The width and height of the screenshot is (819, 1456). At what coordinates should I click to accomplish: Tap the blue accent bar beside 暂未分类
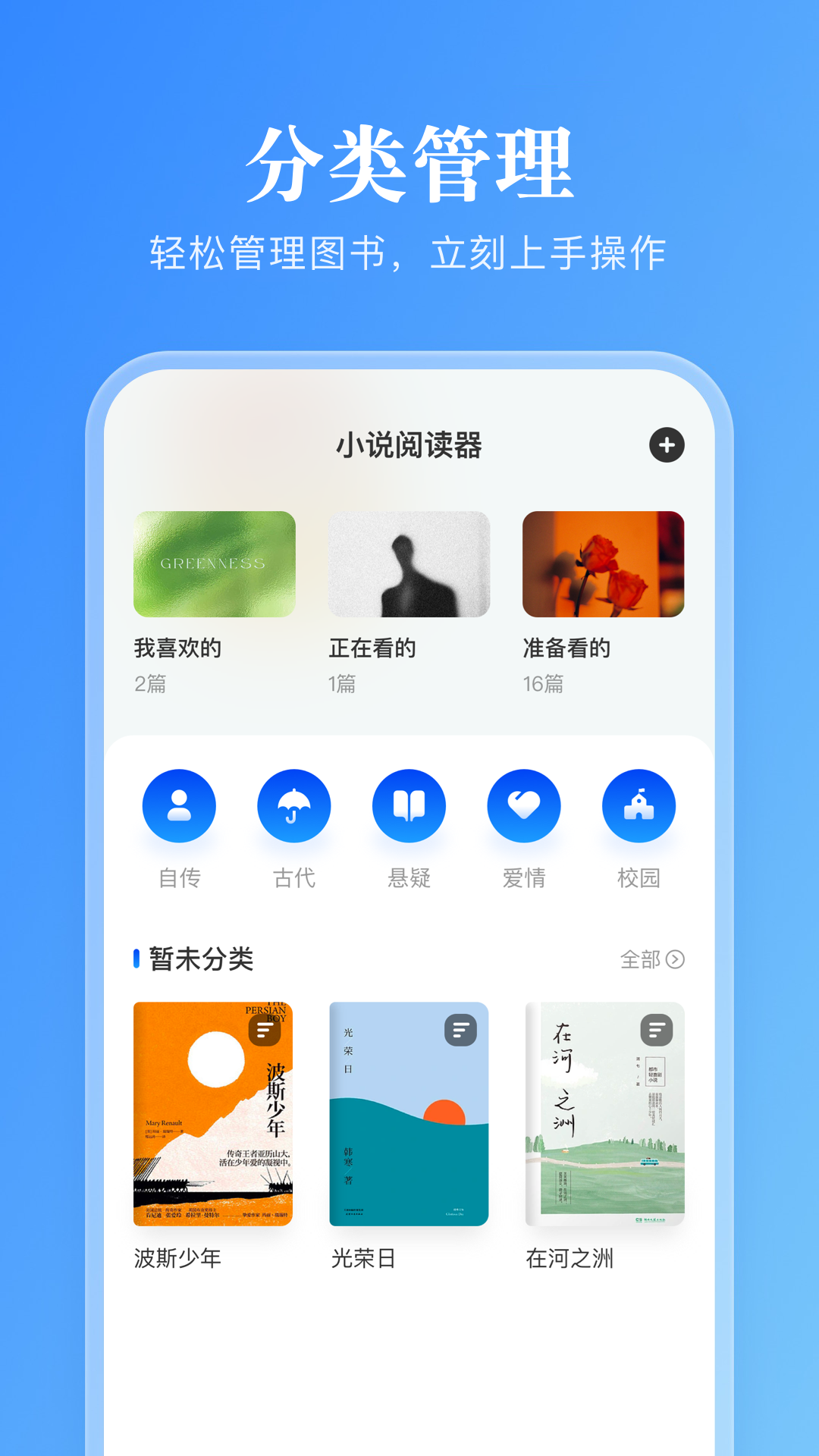[136, 960]
